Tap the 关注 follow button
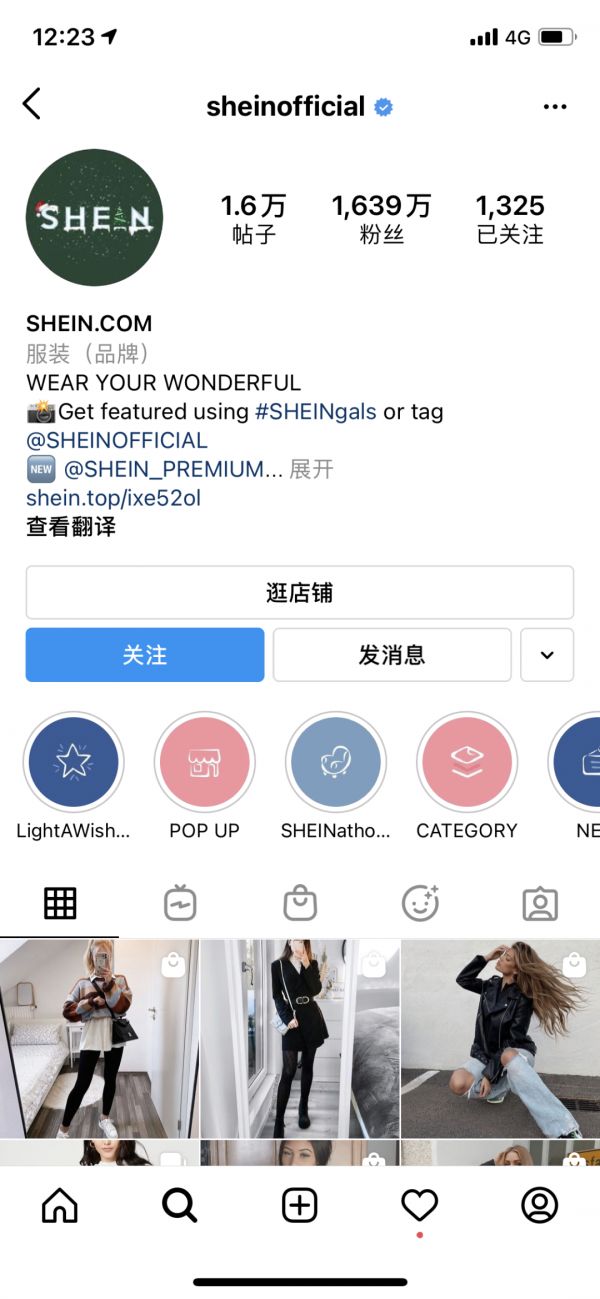 pyautogui.click(x=145, y=655)
